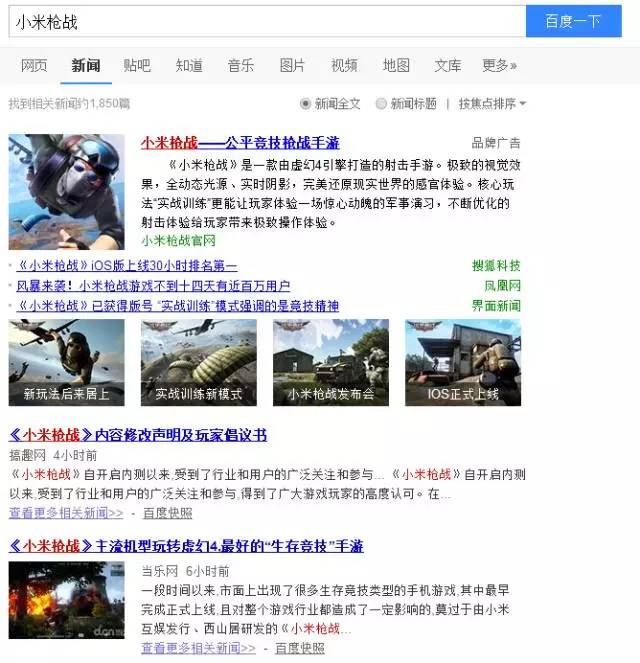Switch to the 贴吧 tab
This screenshot has height=663, width=640.
137,66
